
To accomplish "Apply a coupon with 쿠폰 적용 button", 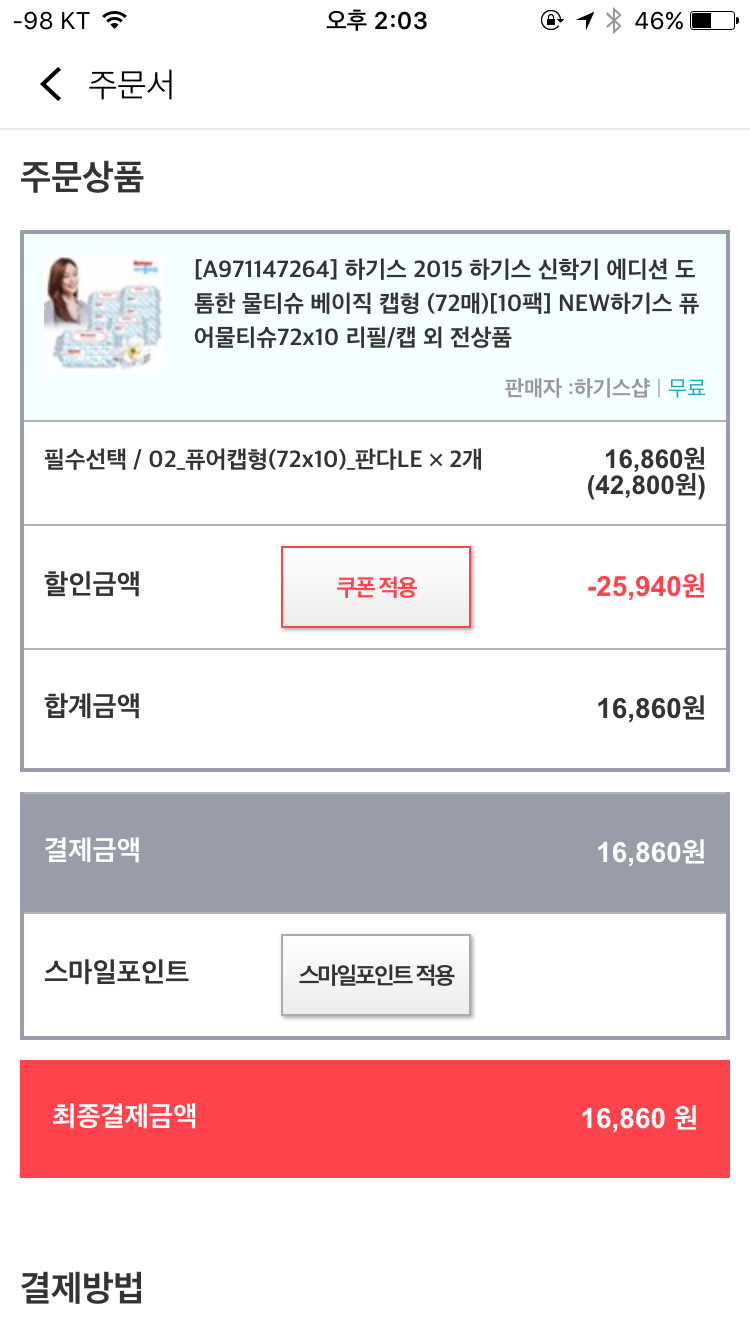I will point(376,587).
